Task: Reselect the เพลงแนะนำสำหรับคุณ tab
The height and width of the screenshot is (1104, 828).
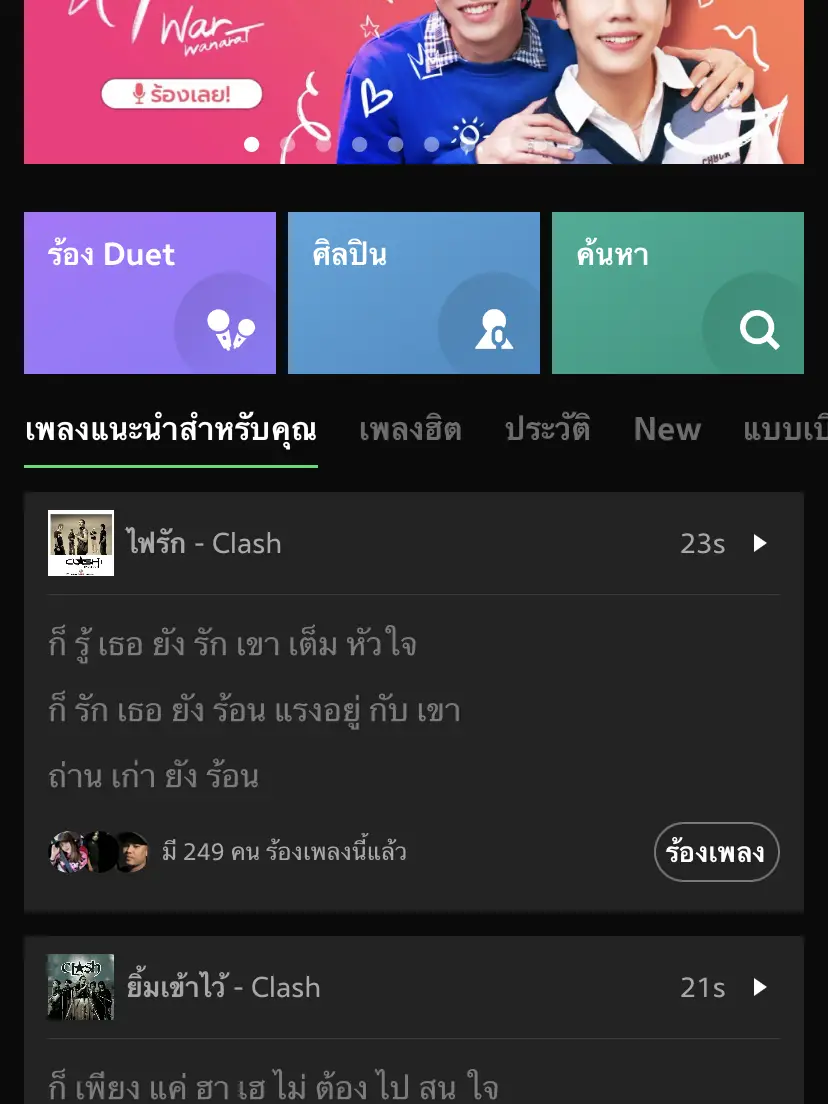Action: click(171, 429)
